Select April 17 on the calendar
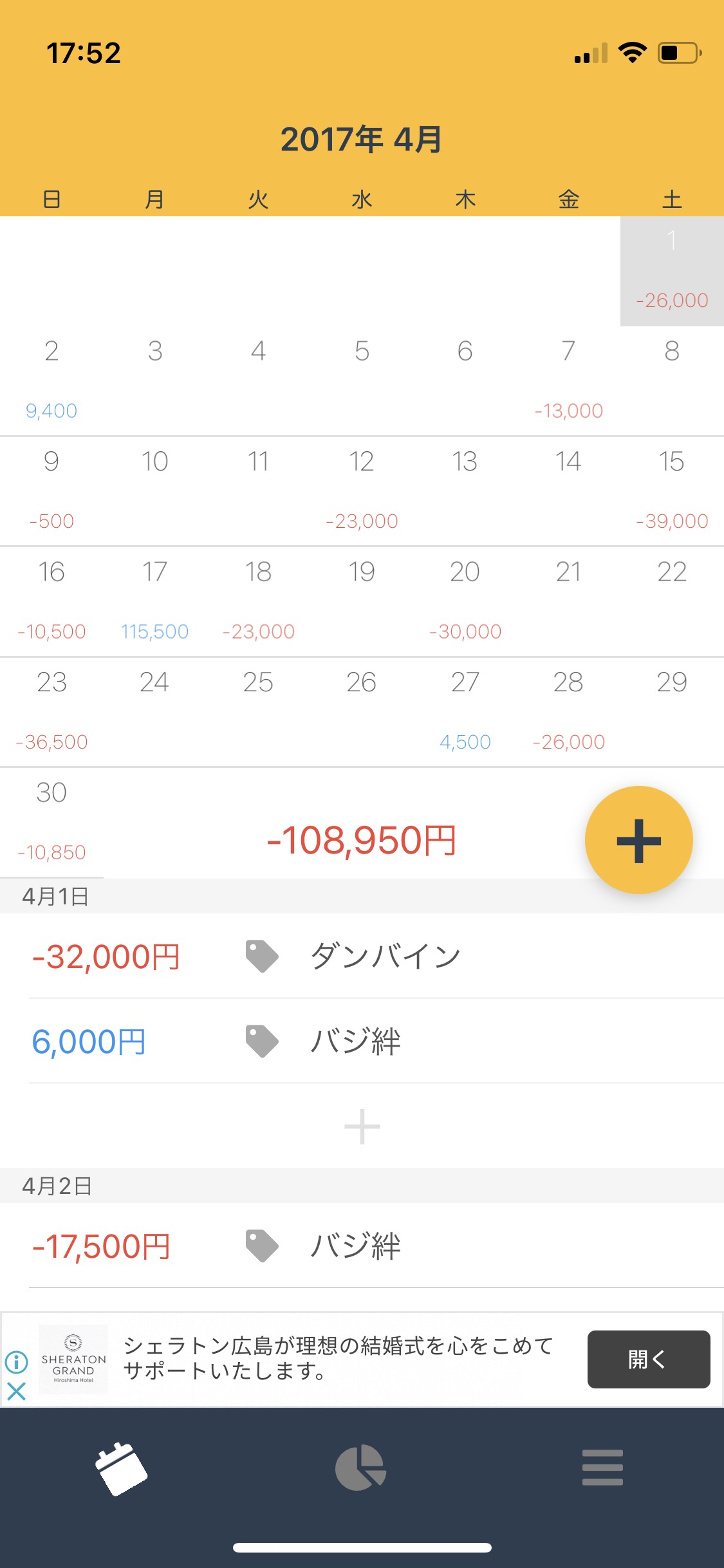The width and height of the screenshot is (724, 1568). point(154,600)
